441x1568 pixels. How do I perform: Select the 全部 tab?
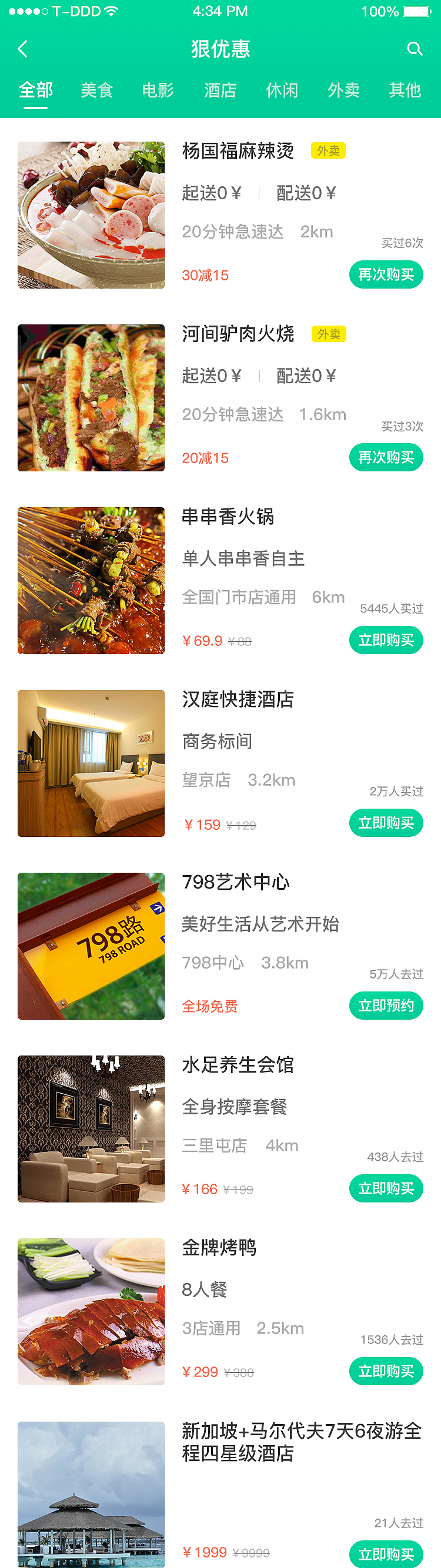click(36, 90)
